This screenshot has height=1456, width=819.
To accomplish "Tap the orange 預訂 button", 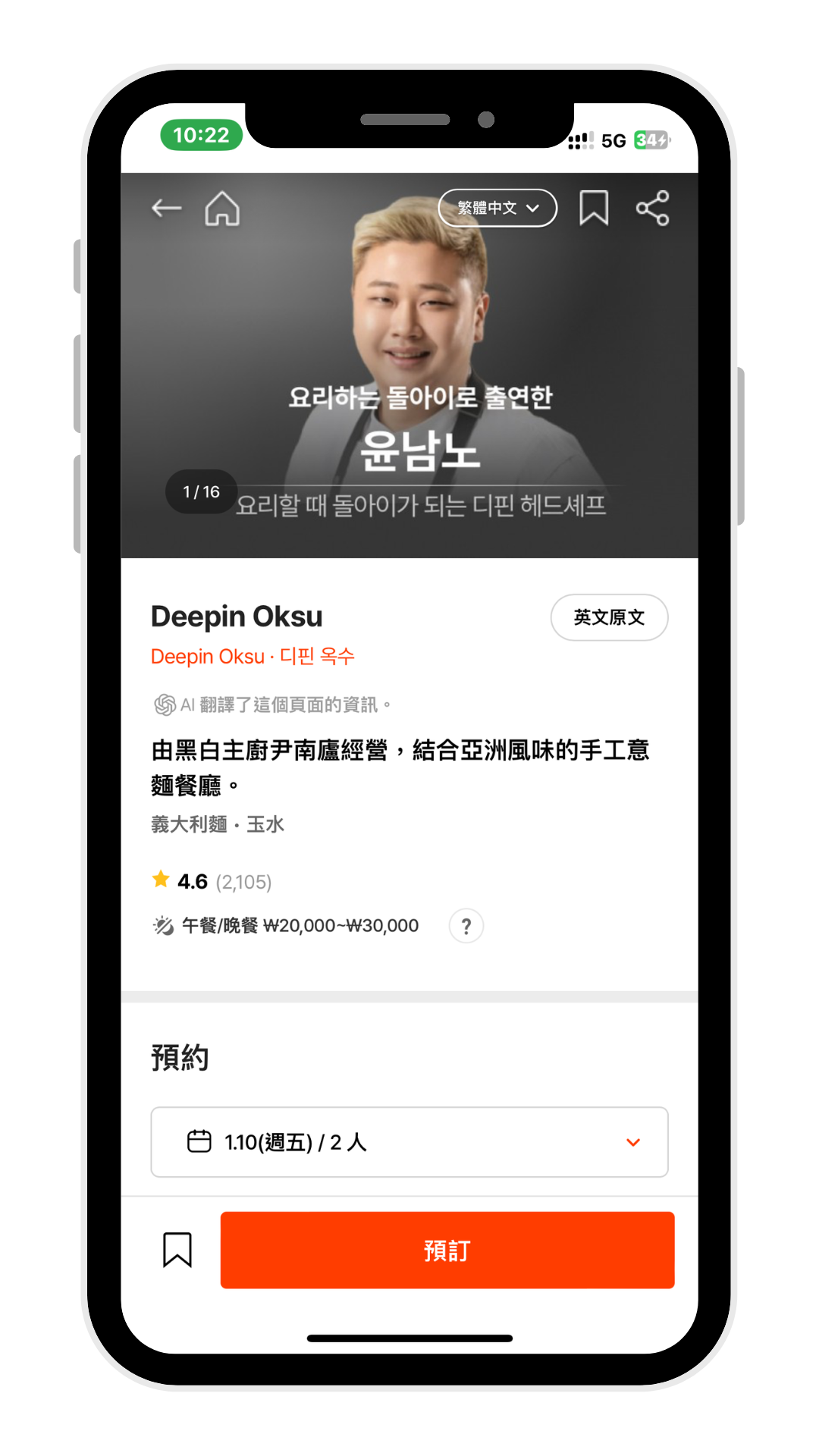I will [x=447, y=1250].
